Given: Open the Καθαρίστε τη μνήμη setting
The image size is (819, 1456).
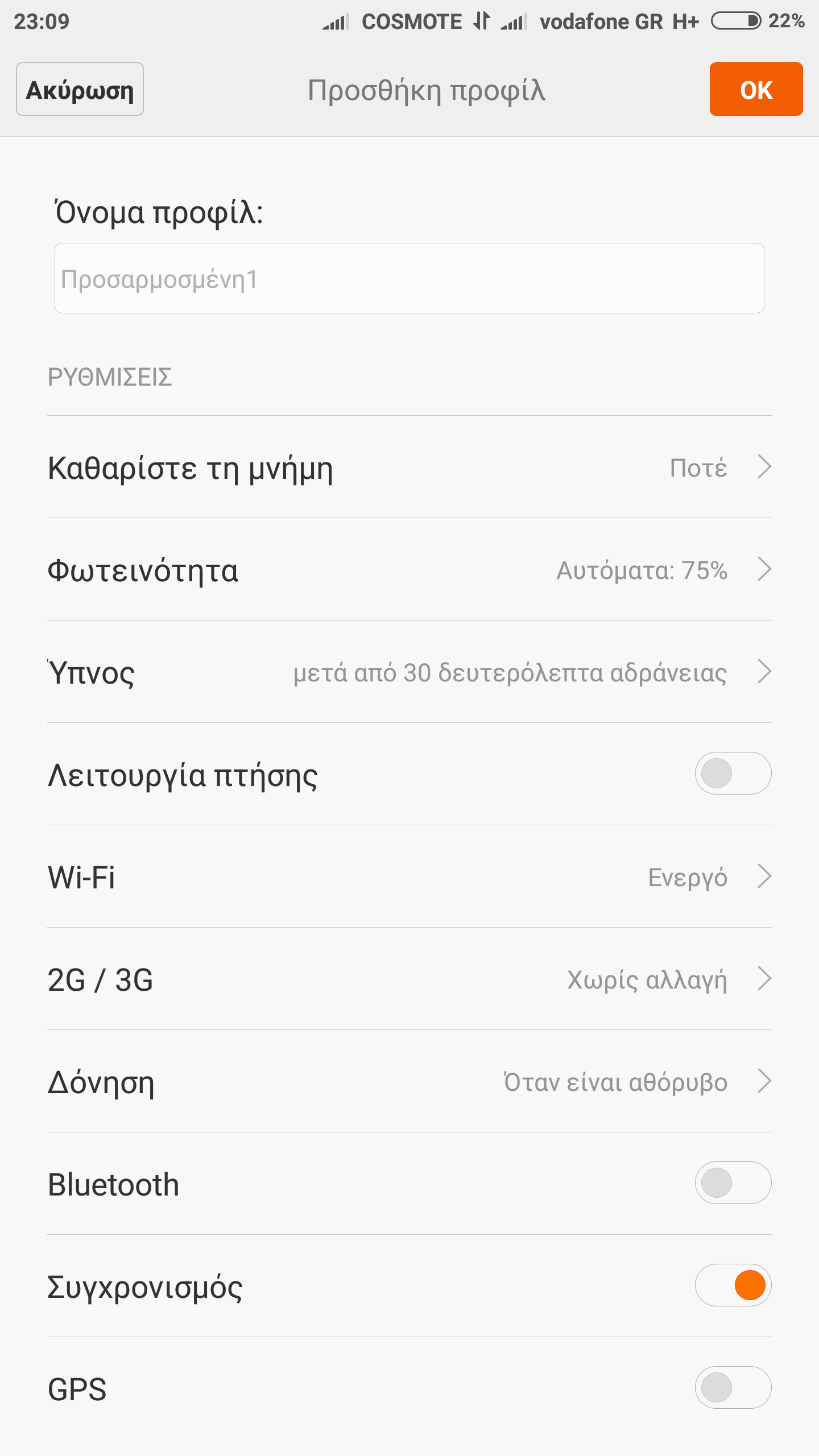Looking at the screenshot, I should coord(409,467).
